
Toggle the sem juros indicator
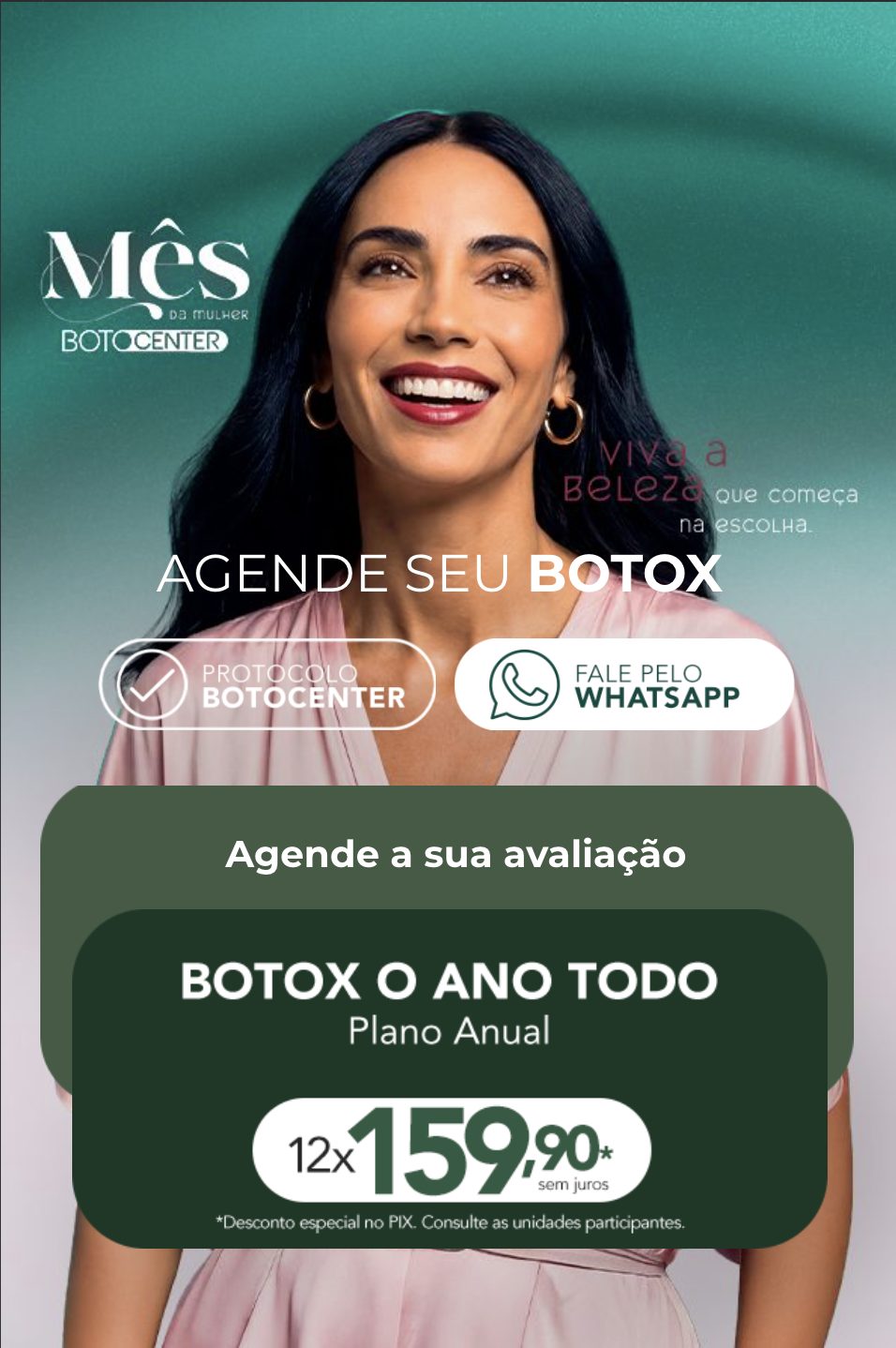click(573, 1184)
